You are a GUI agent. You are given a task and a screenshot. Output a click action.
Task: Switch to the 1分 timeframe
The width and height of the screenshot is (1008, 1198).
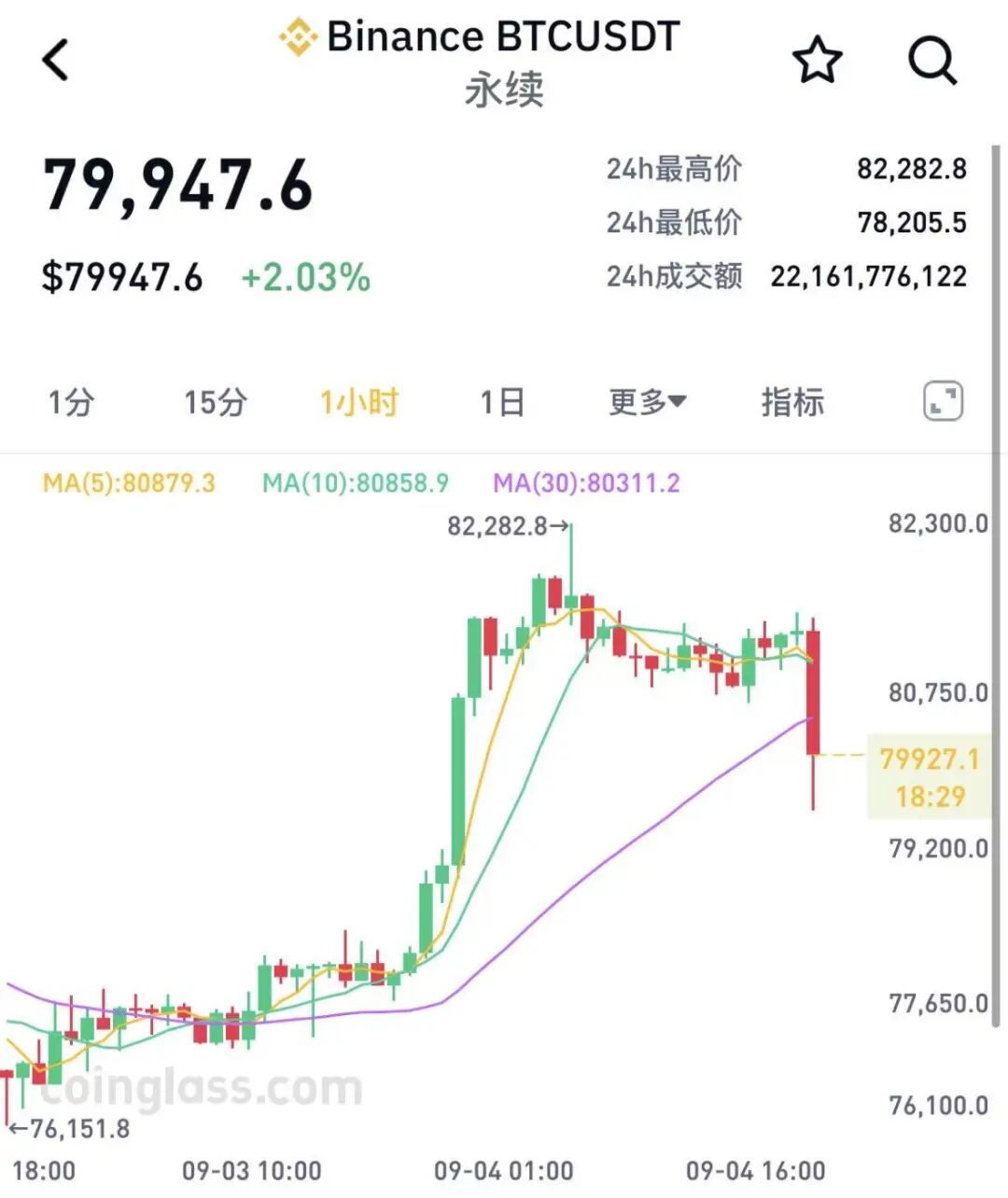click(72, 402)
